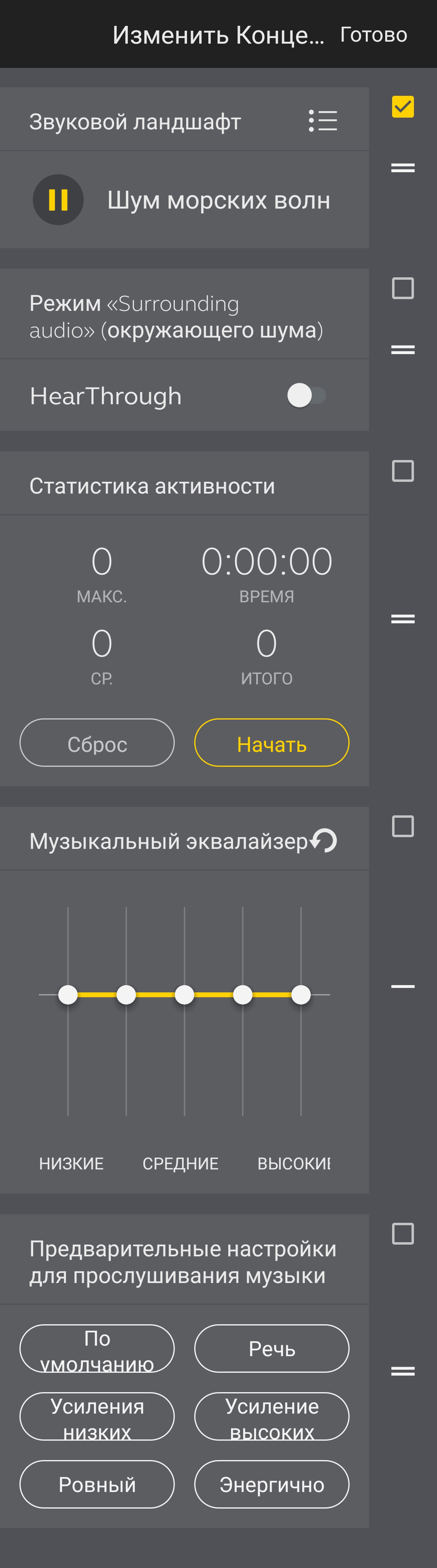The width and height of the screenshot is (437, 1568).
Task: Select the По умолчанию preset
Action: coord(97,1349)
